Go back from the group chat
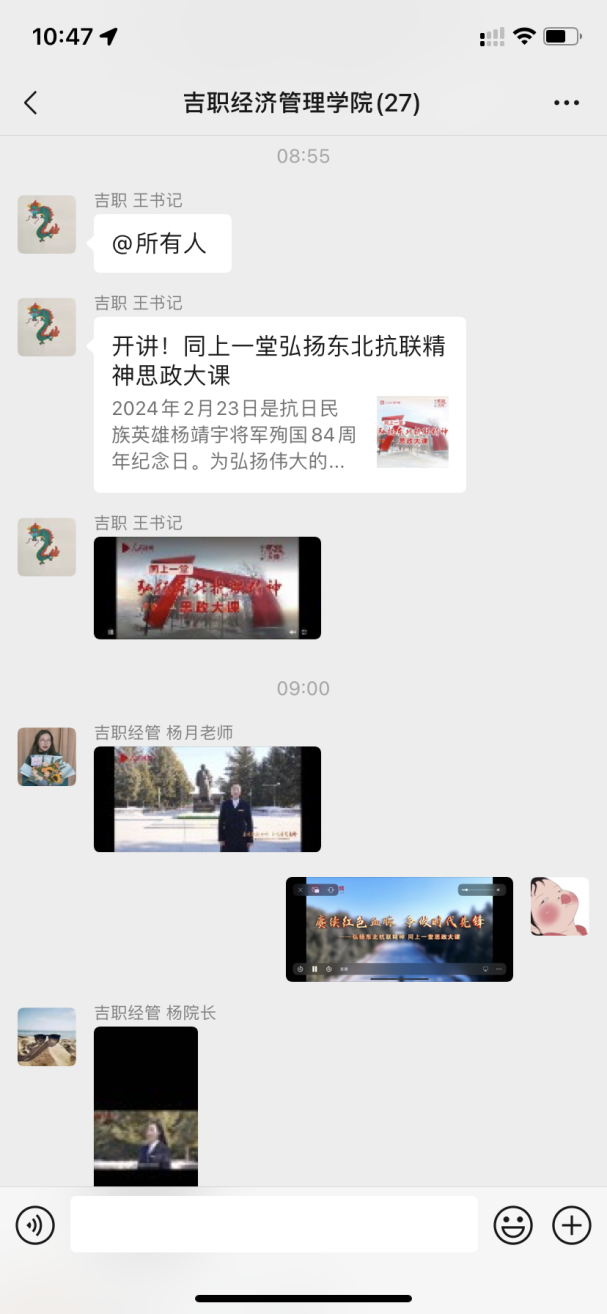This screenshot has width=607, height=1314. [31, 102]
